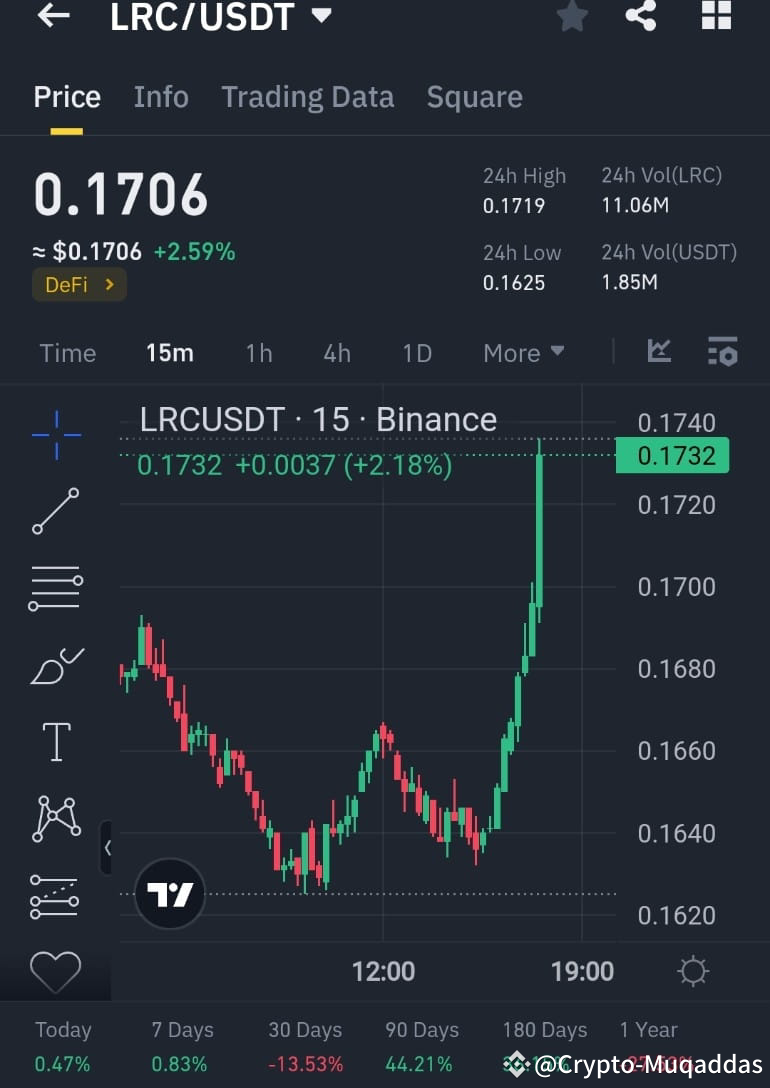Select the brush drawing tool
Viewport: 770px width, 1088px height.
(x=55, y=665)
